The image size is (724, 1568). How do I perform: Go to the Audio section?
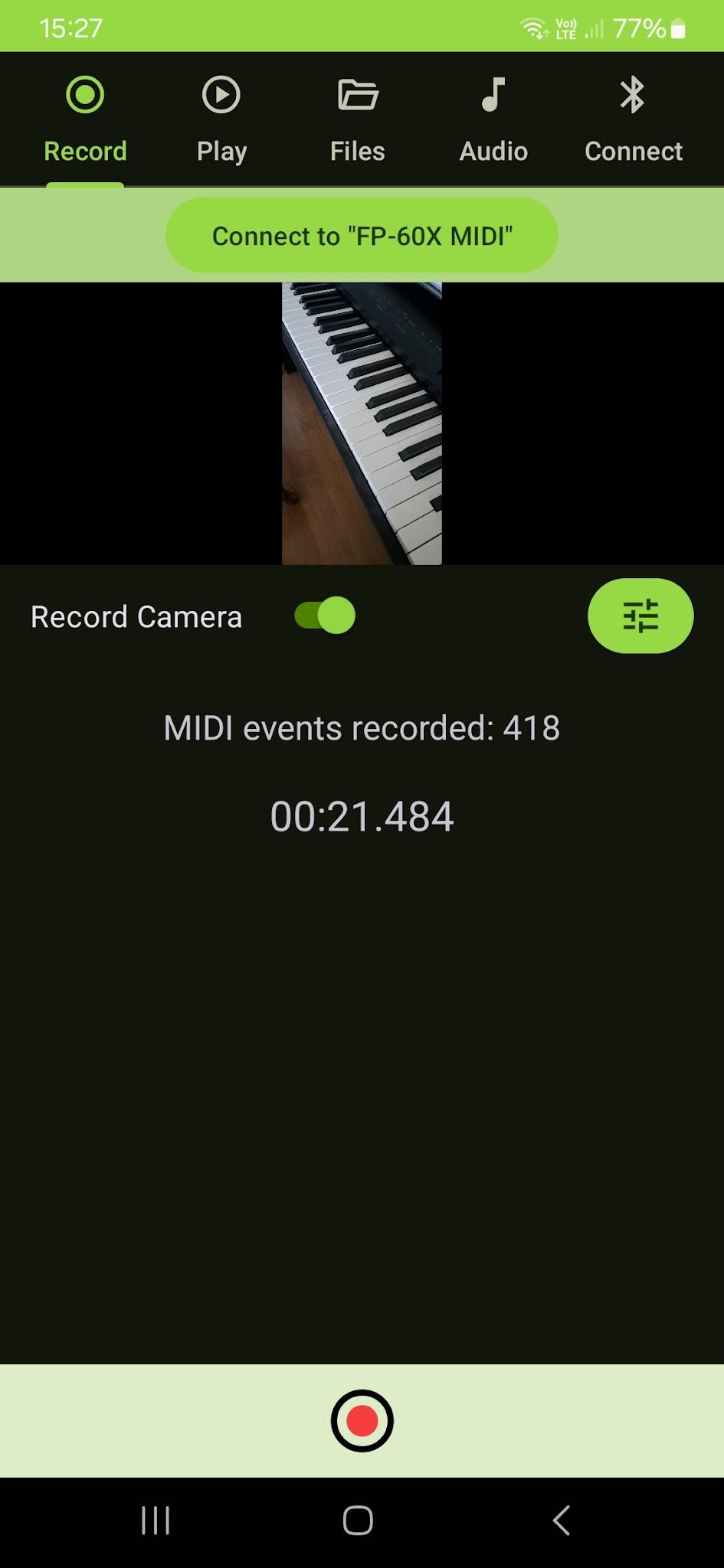pyautogui.click(x=493, y=122)
